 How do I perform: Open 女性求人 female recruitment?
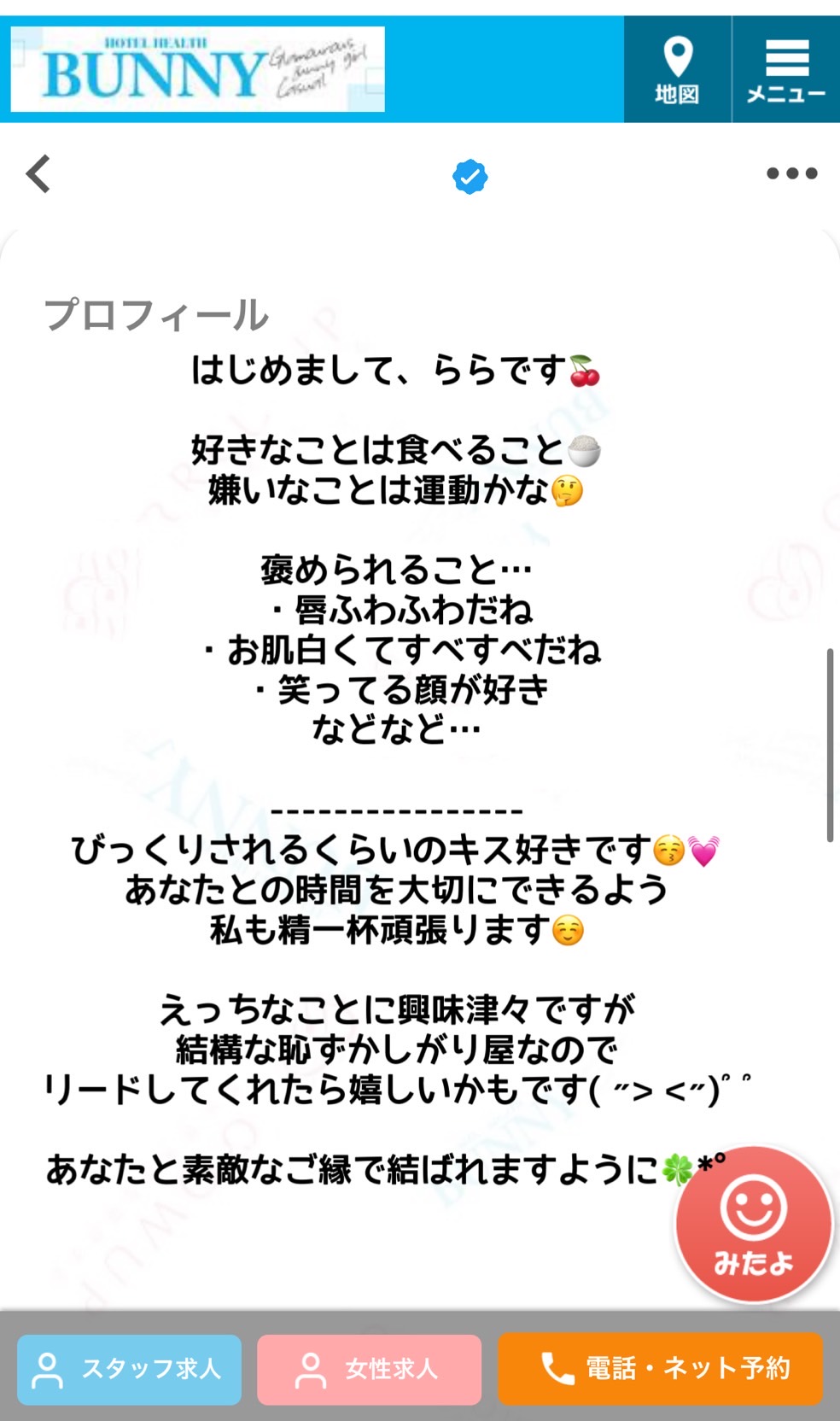coord(369,1369)
